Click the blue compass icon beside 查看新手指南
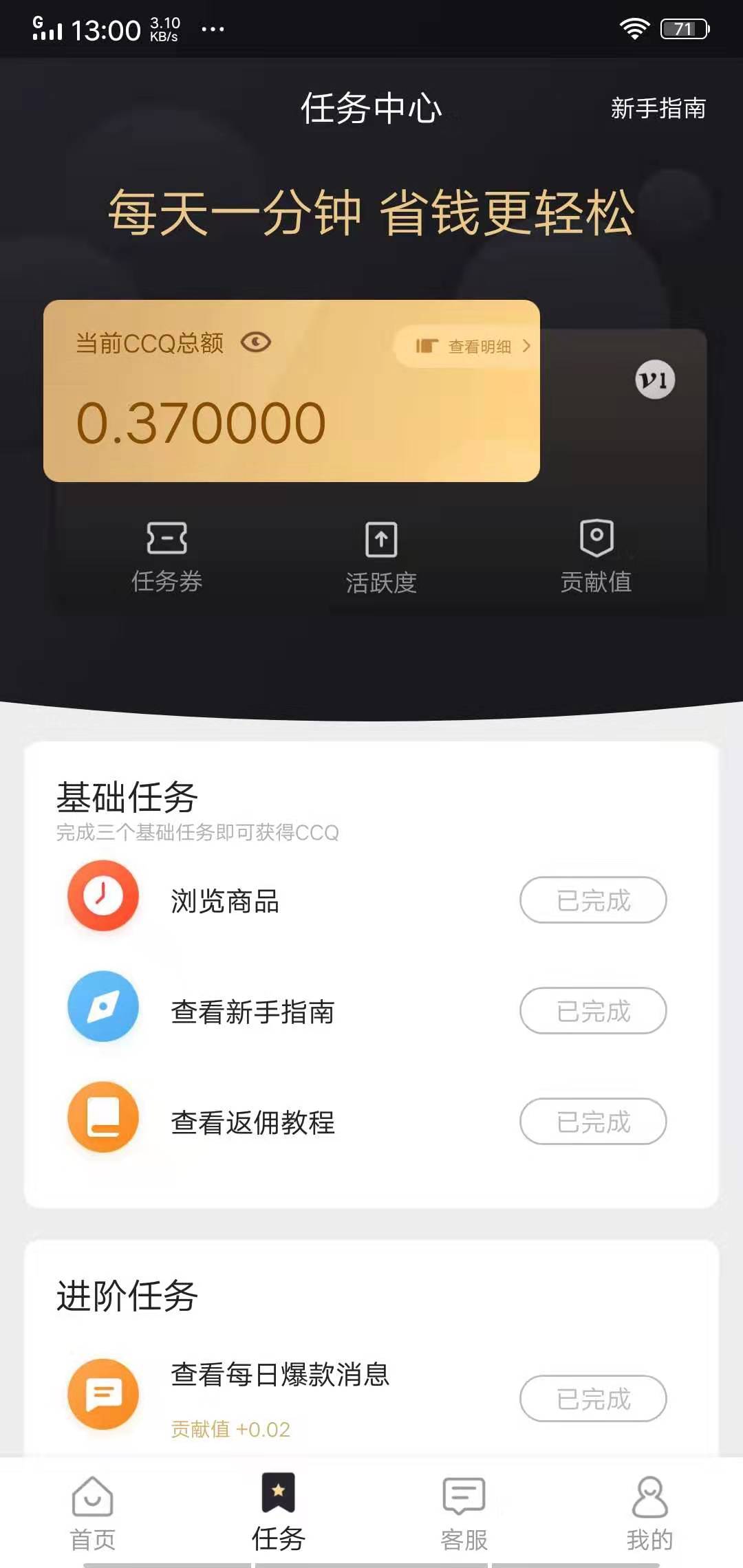This screenshot has height=1568, width=743. (103, 1006)
